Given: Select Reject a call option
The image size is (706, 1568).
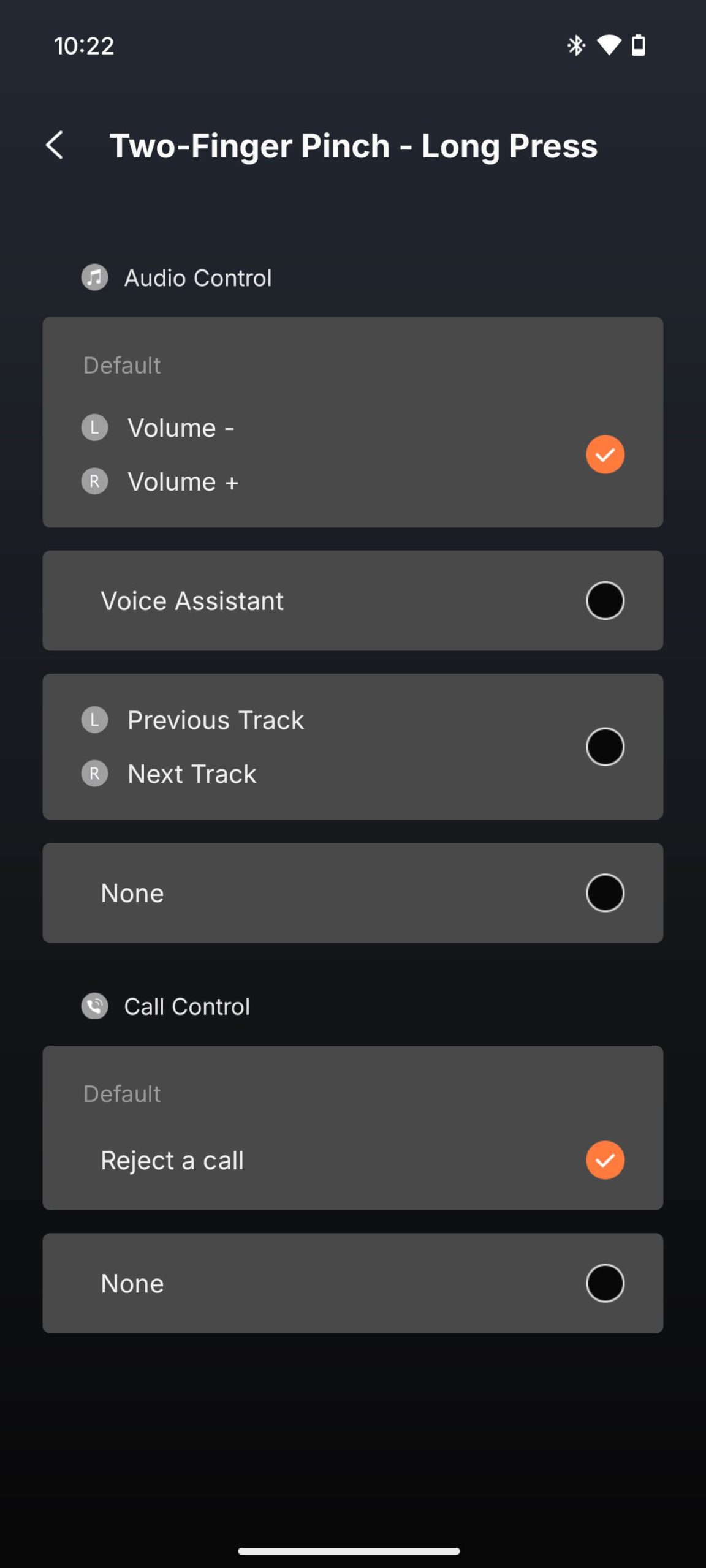Looking at the screenshot, I should coord(604,1159).
